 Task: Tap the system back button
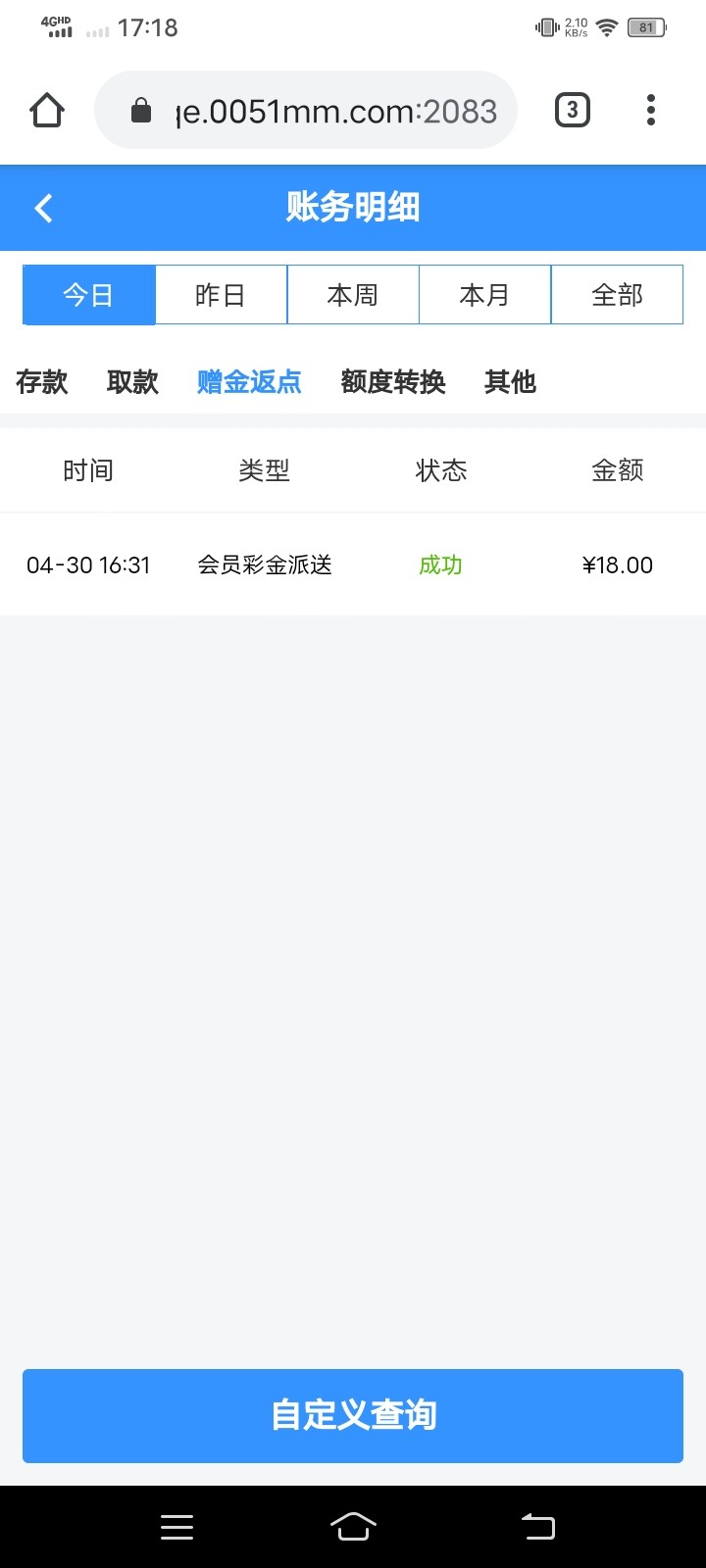click(537, 1526)
